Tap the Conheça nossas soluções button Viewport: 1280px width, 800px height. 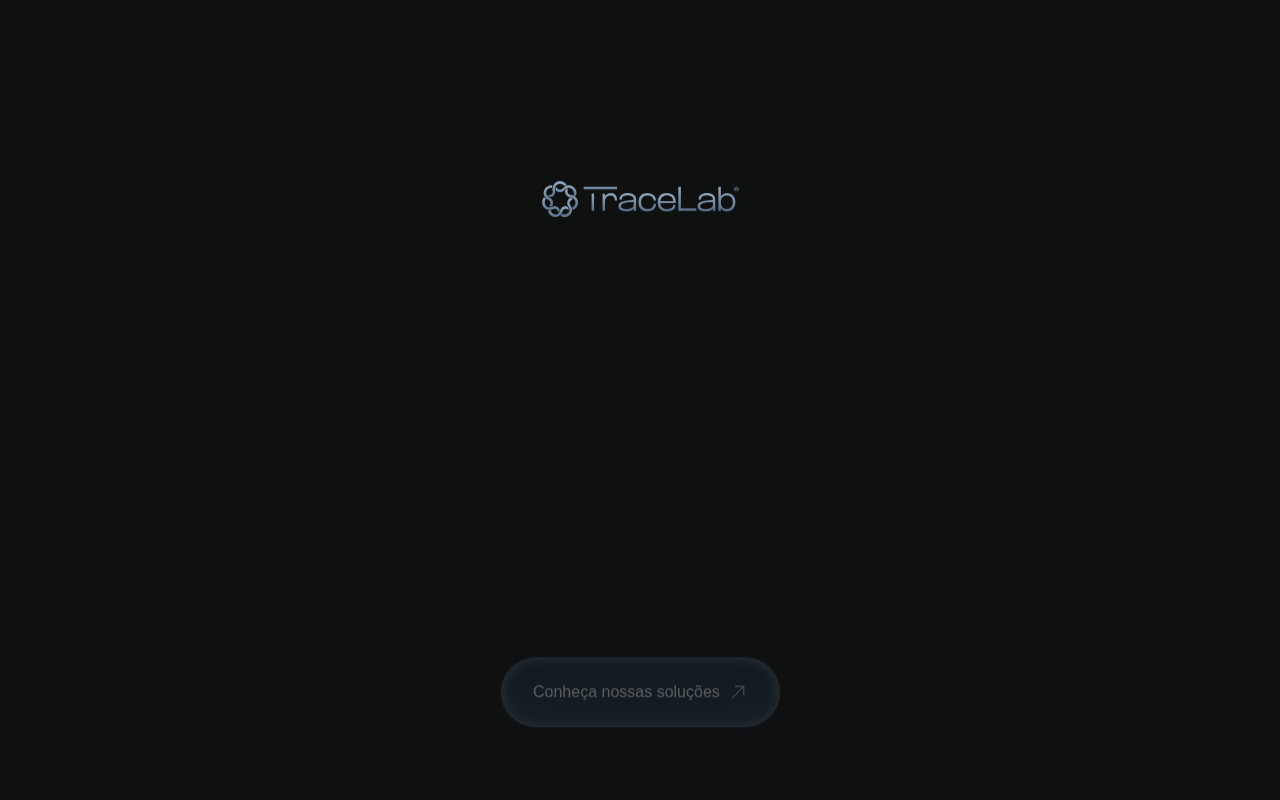click(x=640, y=692)
